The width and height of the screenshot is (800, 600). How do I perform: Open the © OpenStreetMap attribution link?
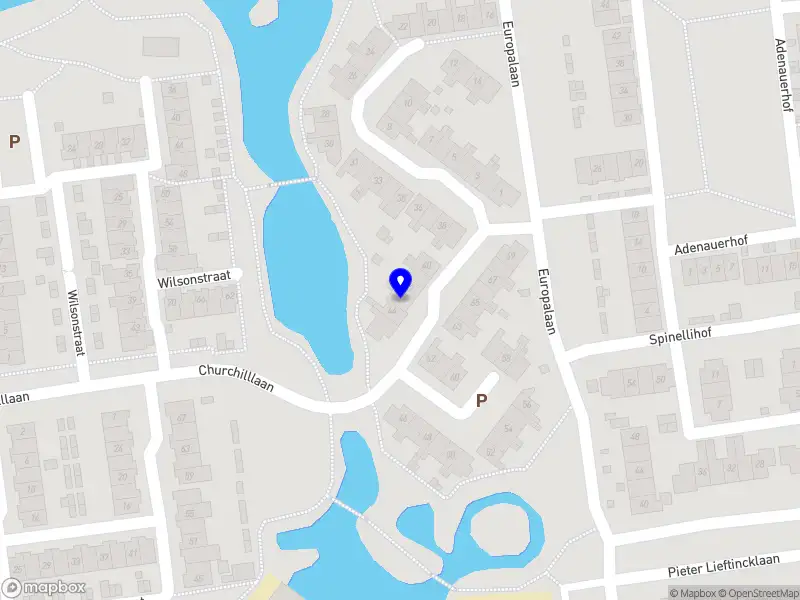762,593
